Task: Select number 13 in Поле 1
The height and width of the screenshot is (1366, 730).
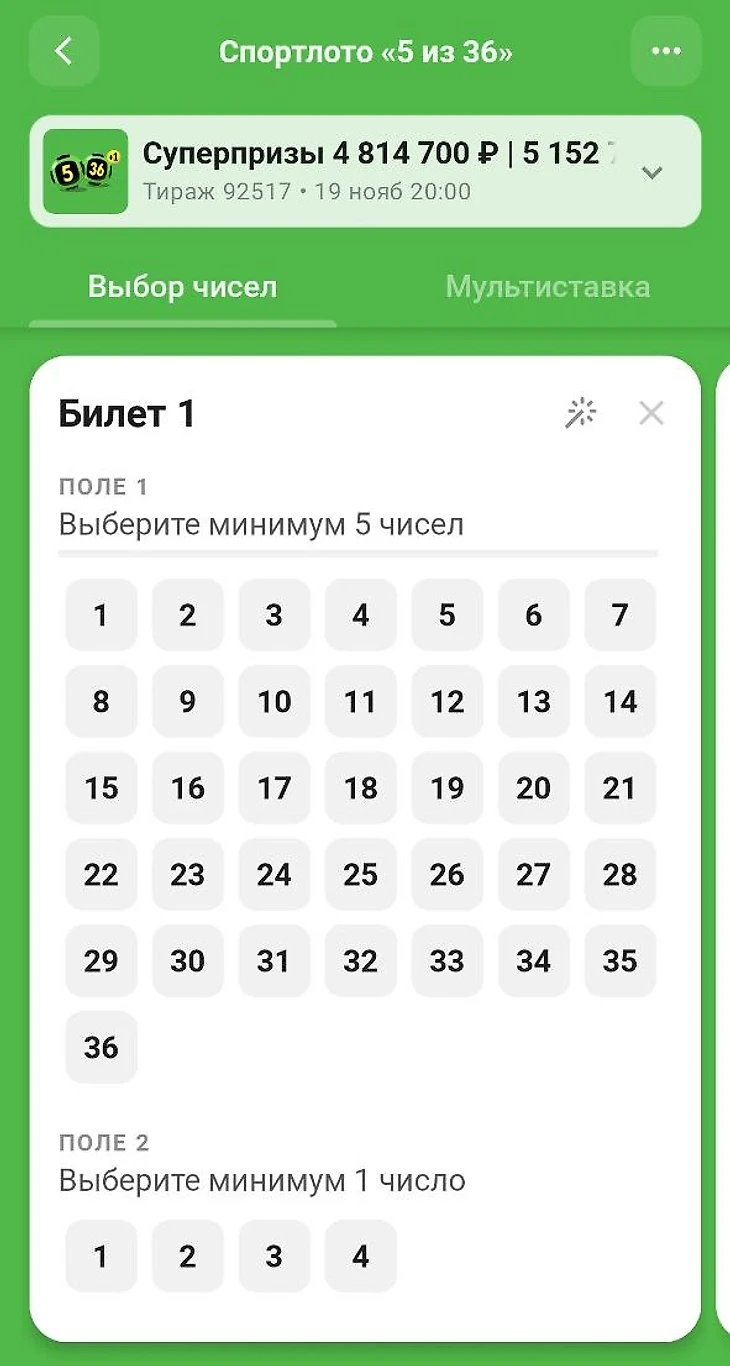Action: point(533,702)
